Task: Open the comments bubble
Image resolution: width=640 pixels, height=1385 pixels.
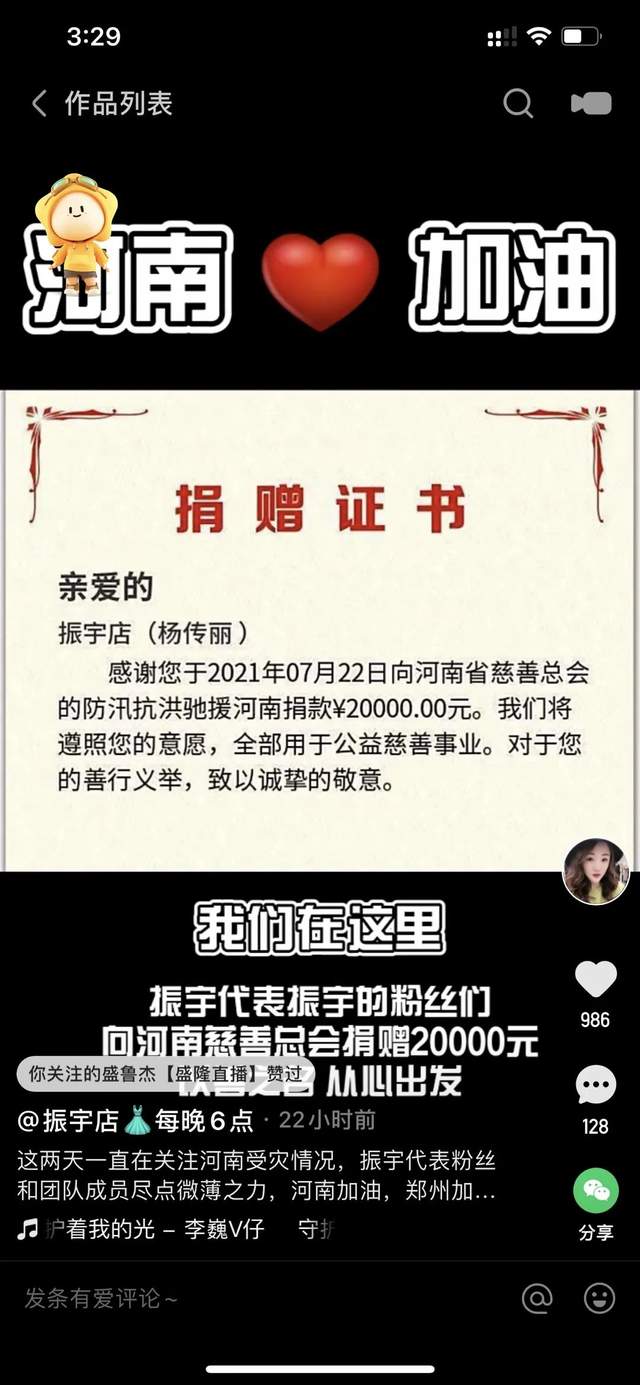Action: click(x=596, y=1086)
